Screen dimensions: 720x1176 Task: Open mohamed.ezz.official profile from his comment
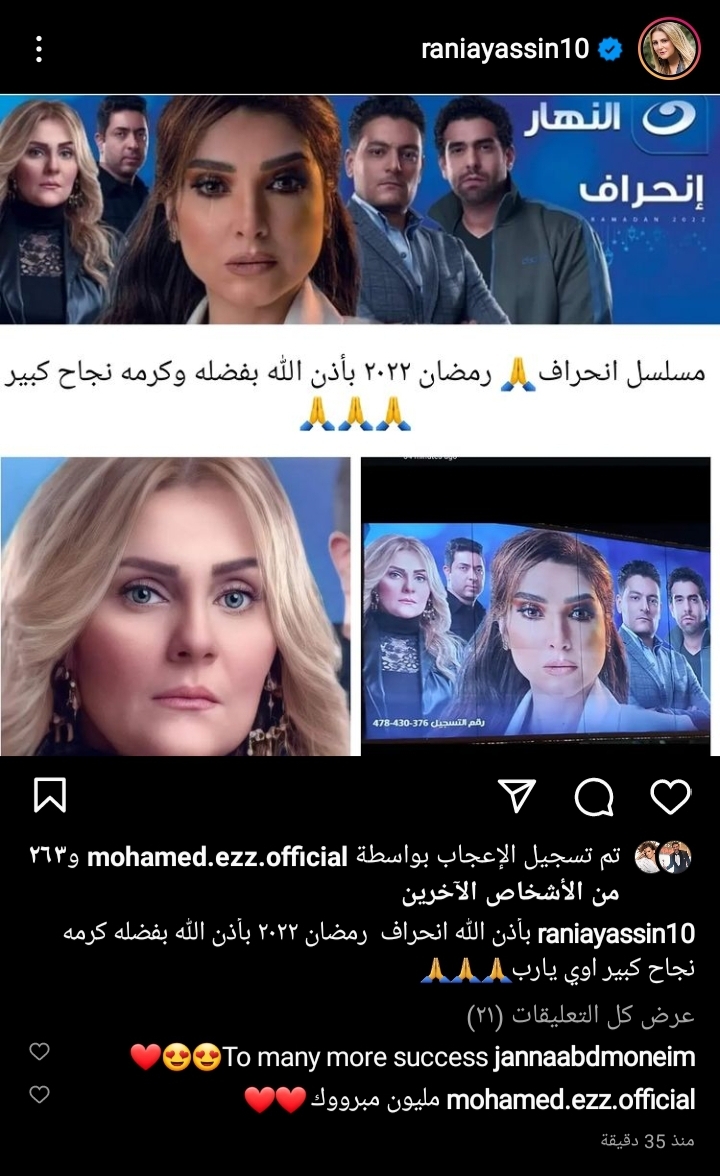tap(570, 1100)
